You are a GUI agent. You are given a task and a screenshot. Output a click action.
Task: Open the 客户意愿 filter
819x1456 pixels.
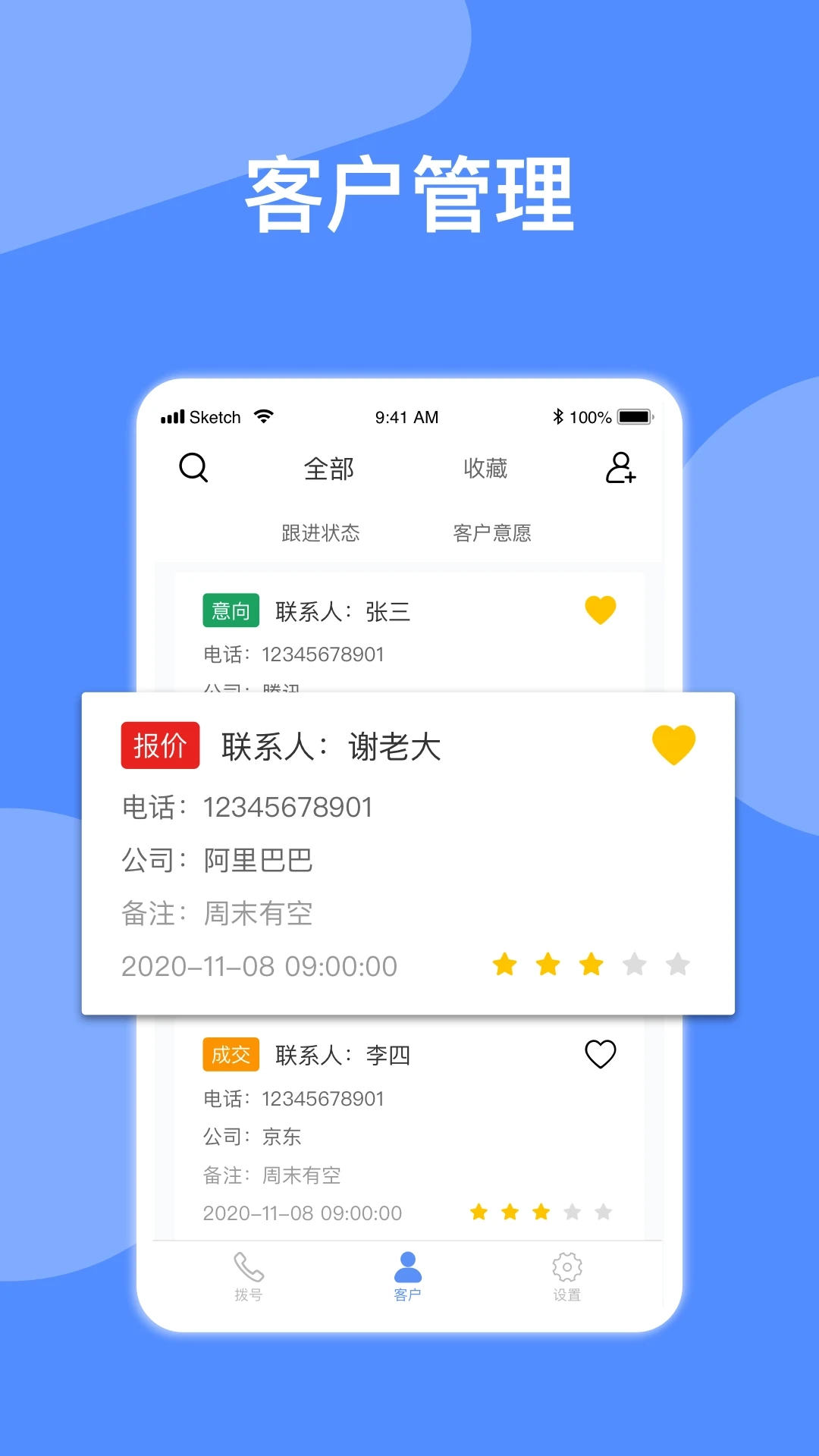tap(492, 533)
